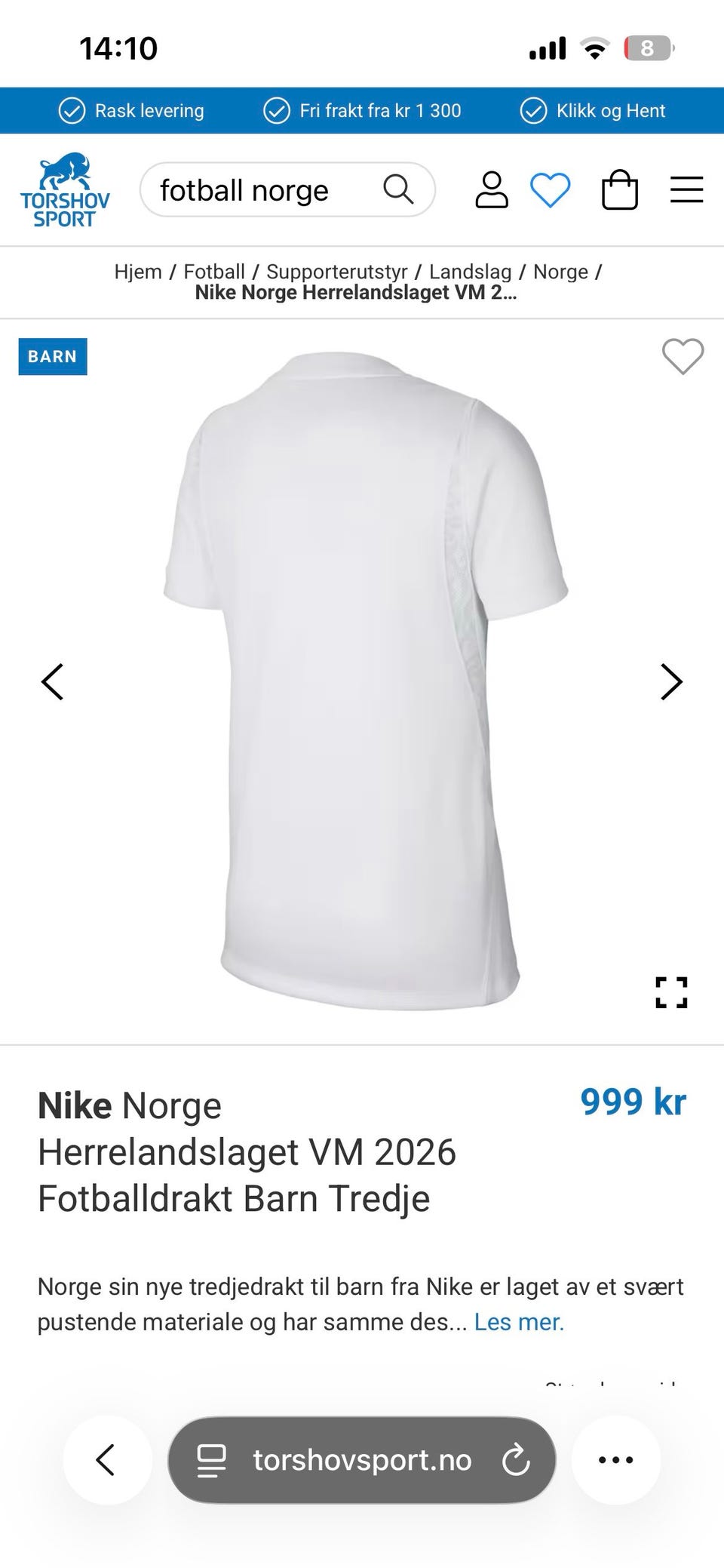Go to Norge breadcrumb
This screenshot has height=1568, width=724.
560,272
